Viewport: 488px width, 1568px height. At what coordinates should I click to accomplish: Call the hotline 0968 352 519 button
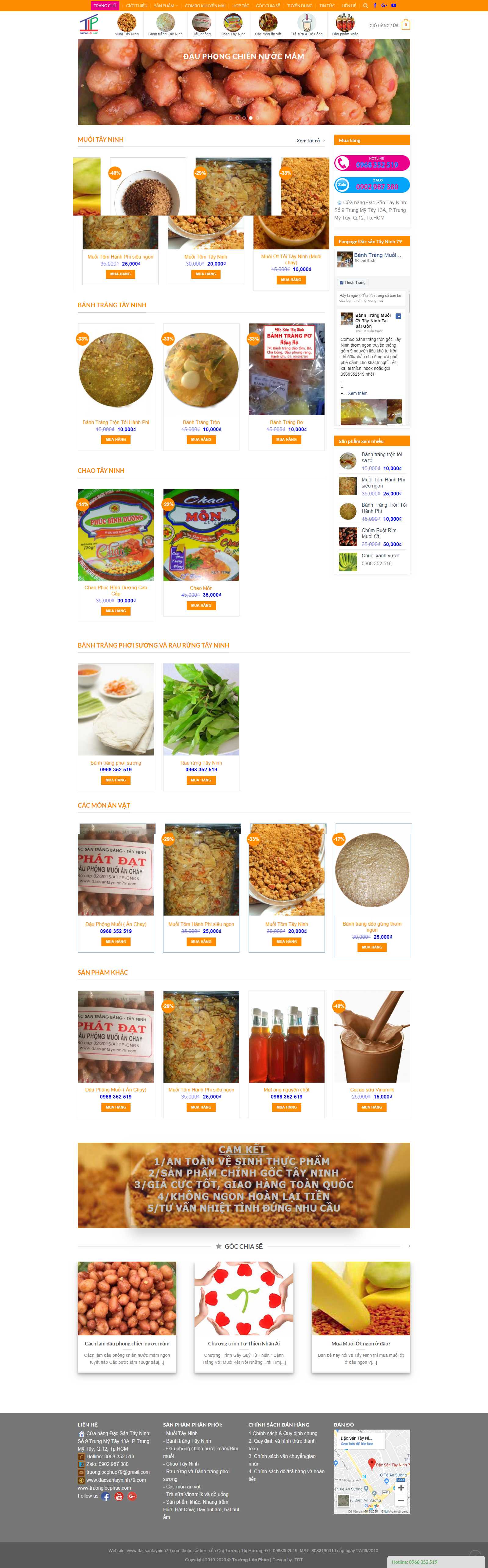pos(371,163)
